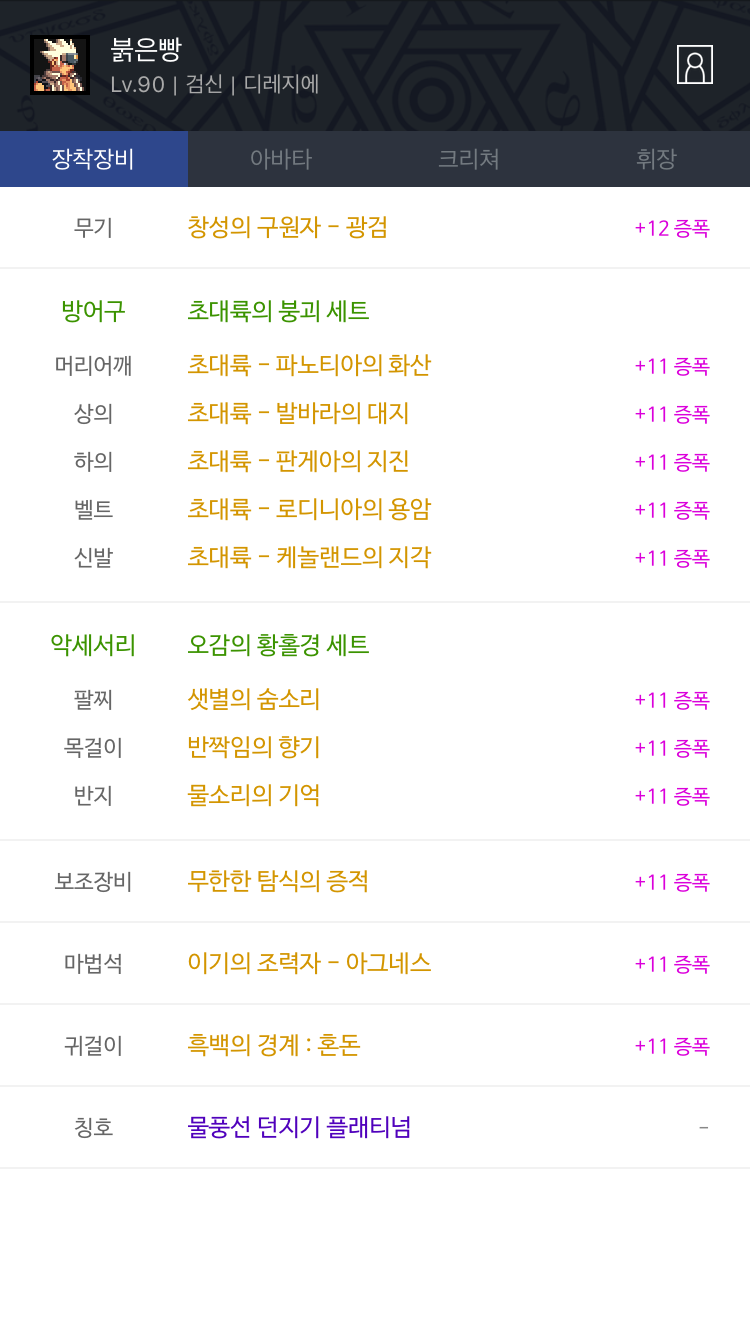Switch to the 휘장 tab
This screenshot has width=750, height=1334.
point(656,159)
